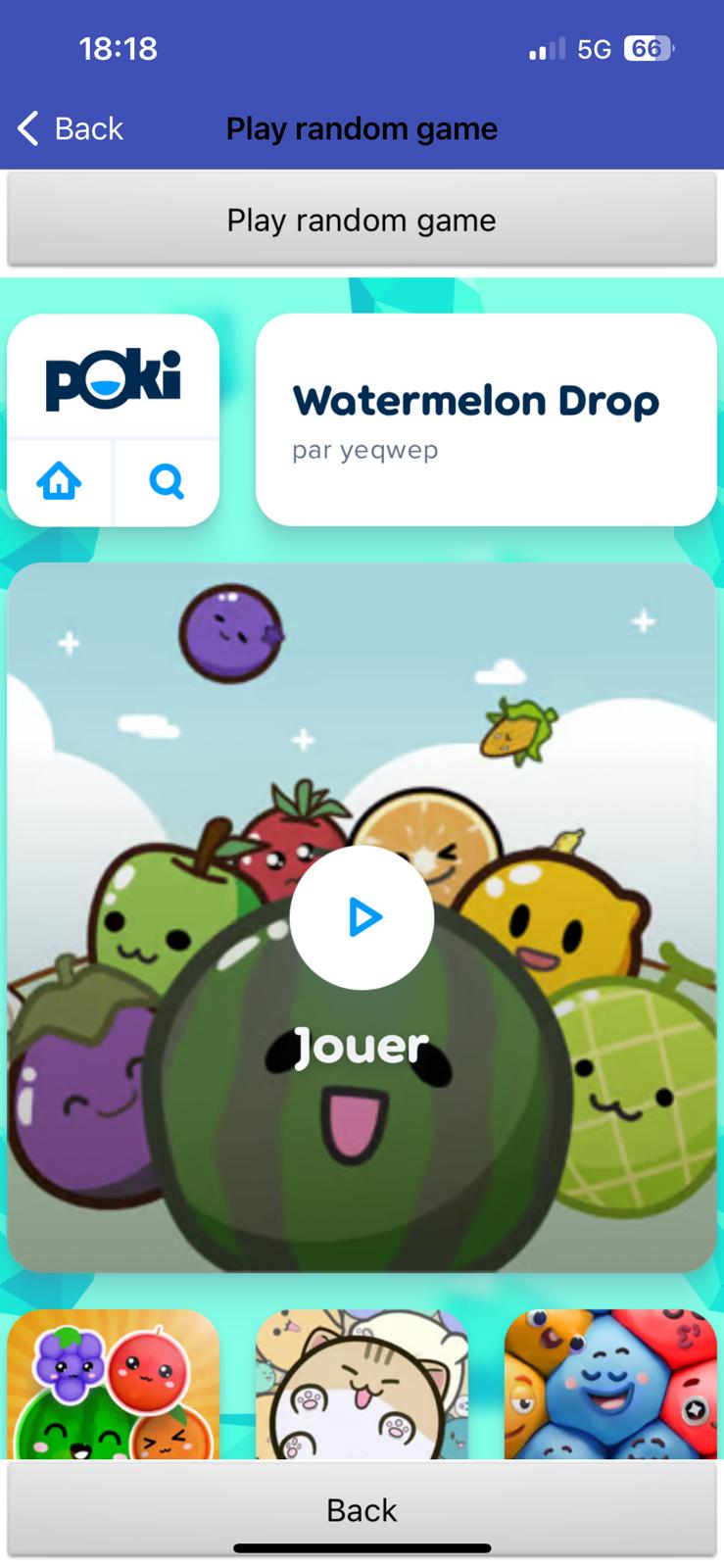Tap the bottom Back button
Image resolution: width=724 pixels, height=1568 pixels.
pos(362,1510)
